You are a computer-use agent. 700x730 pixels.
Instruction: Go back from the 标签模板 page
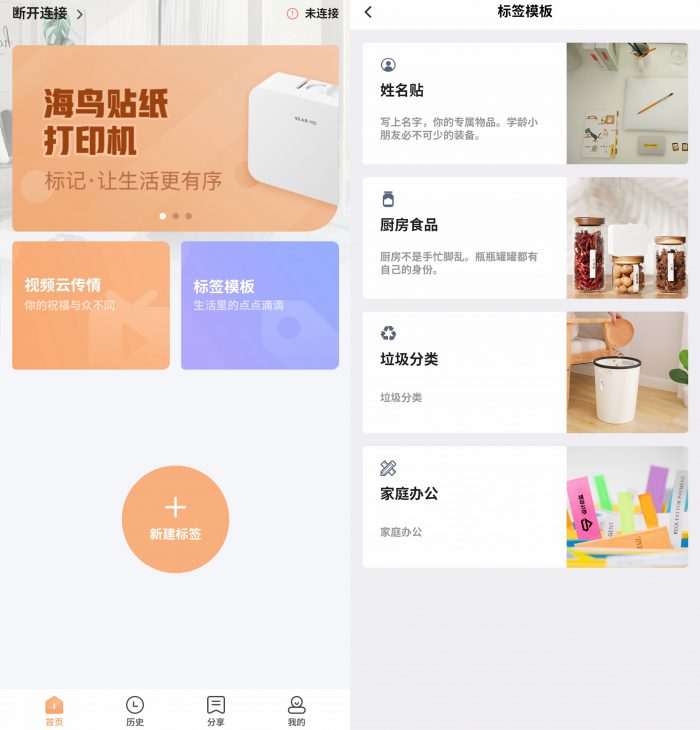pos(368,12)
